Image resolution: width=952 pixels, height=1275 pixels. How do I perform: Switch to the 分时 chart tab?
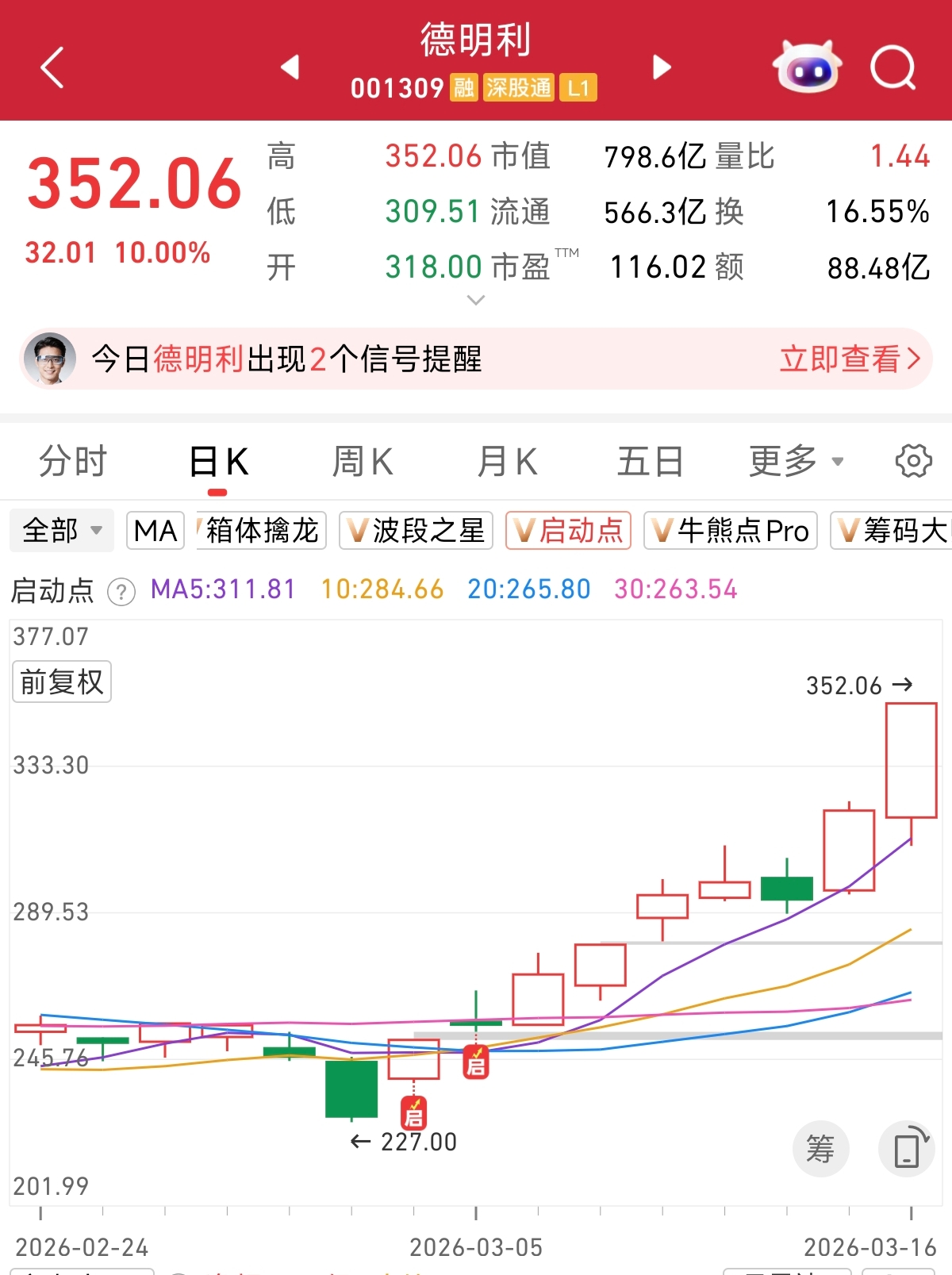(x=73, y=462)
